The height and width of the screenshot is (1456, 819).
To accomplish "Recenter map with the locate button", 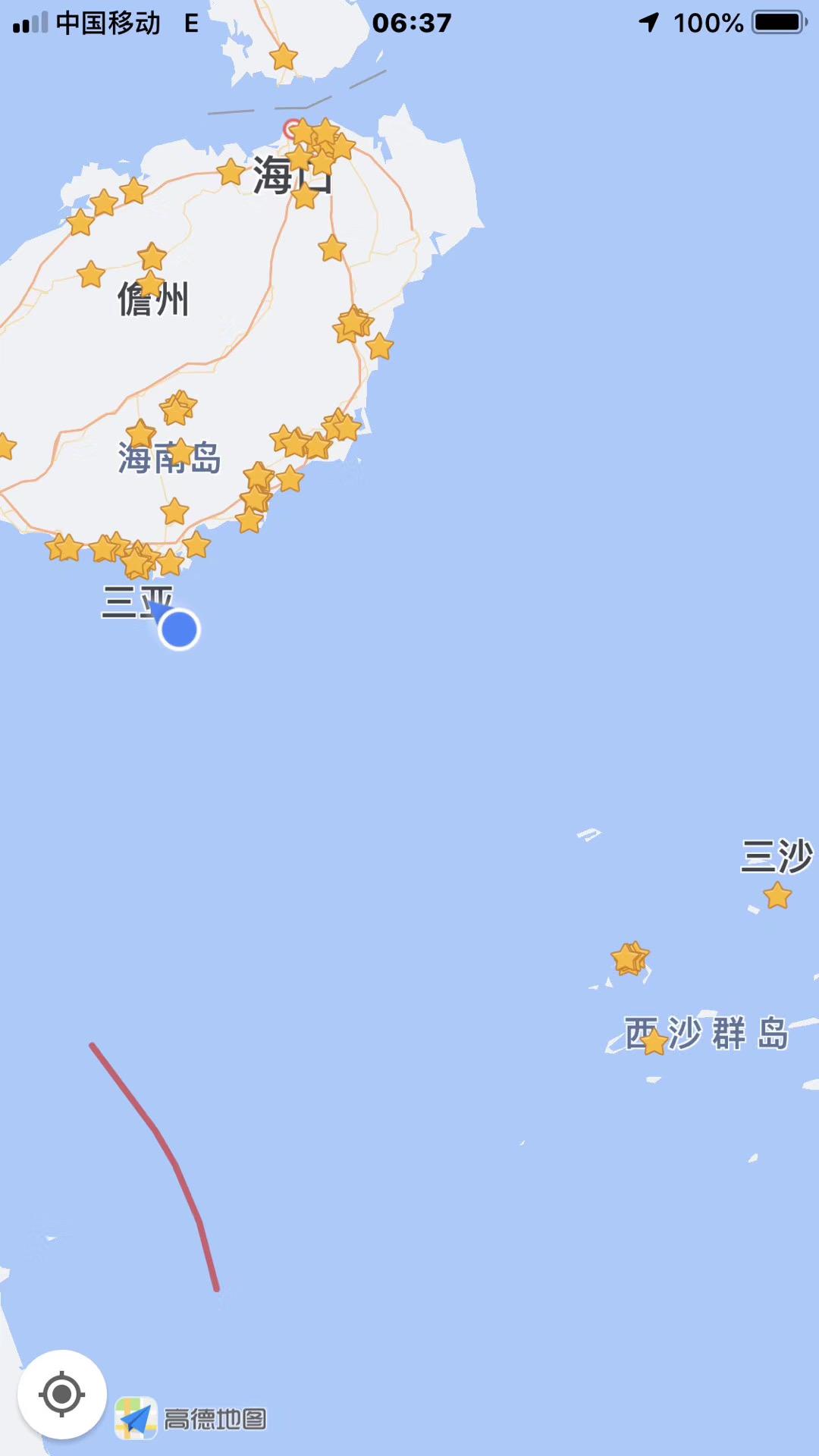I will (x=62, y=1394).
